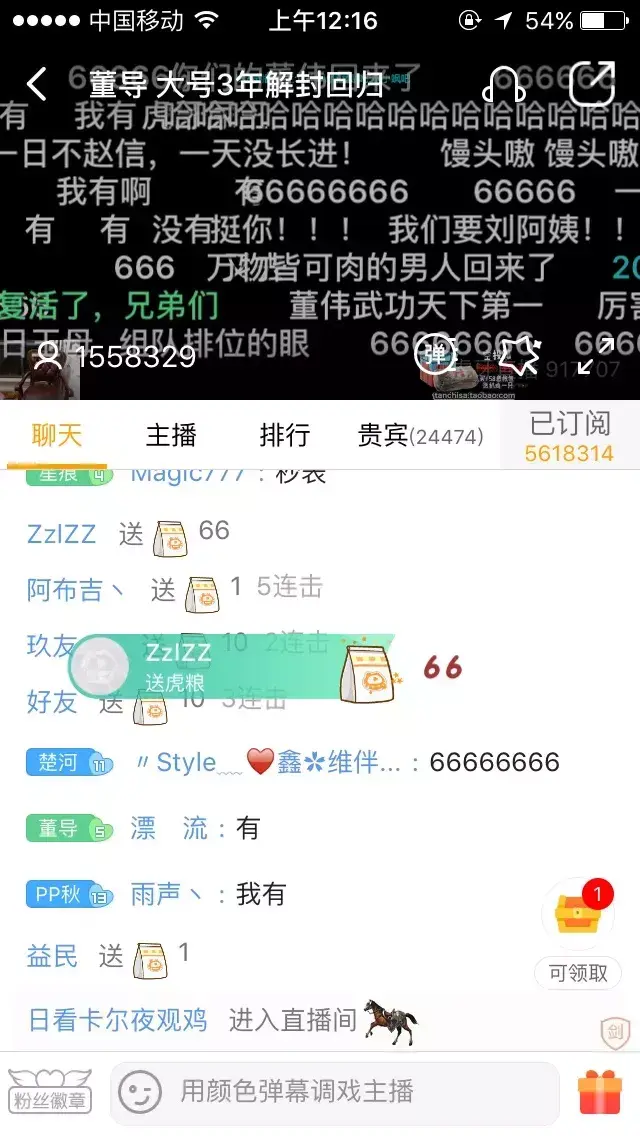Switch to the 主播 tab

[171, 436]
